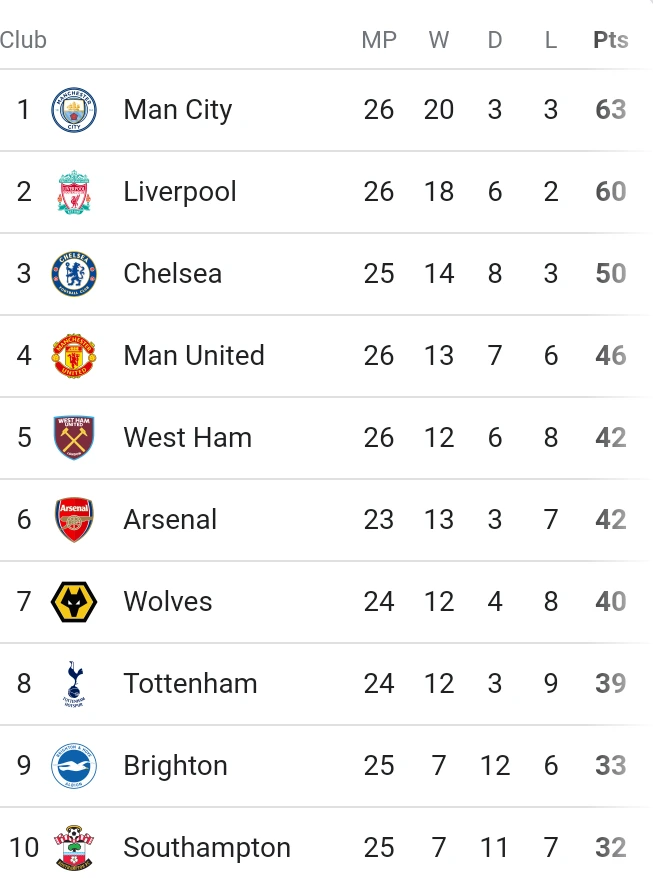Open Brighton's team row
Viewport: 653px width, 878px height.
[326, 766]
